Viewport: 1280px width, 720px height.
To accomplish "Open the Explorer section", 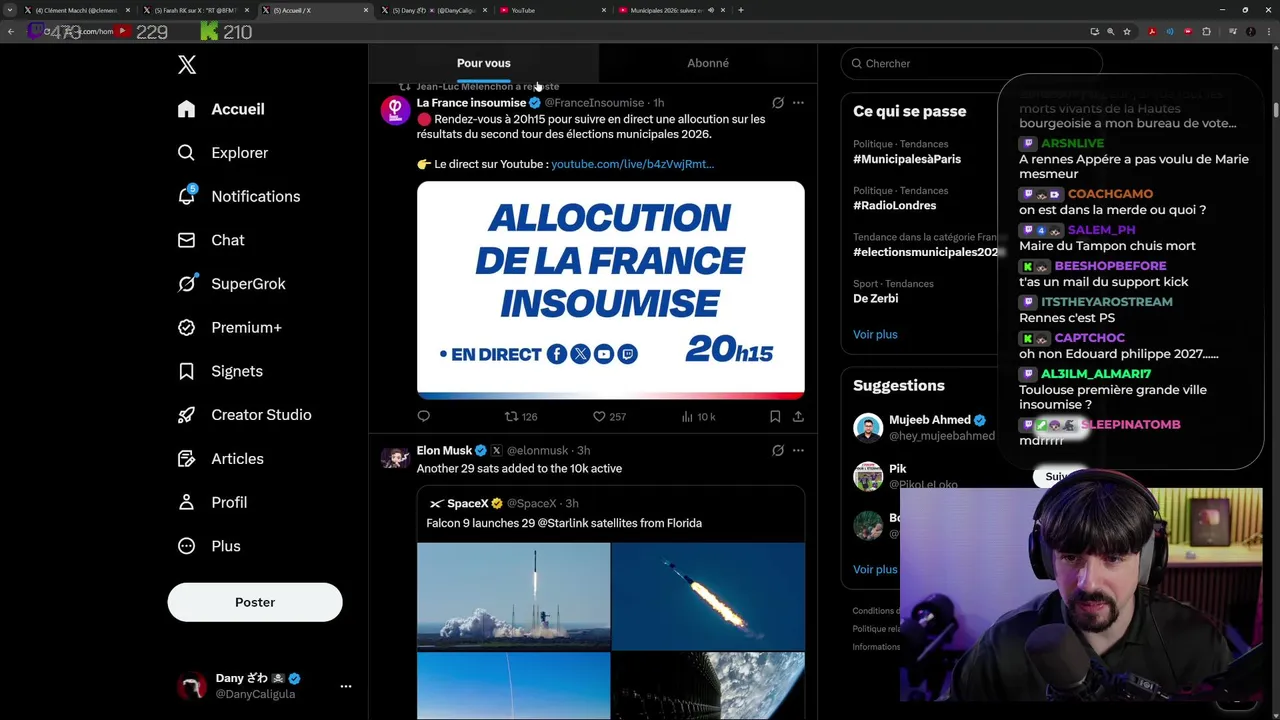I will coord(238,153).
